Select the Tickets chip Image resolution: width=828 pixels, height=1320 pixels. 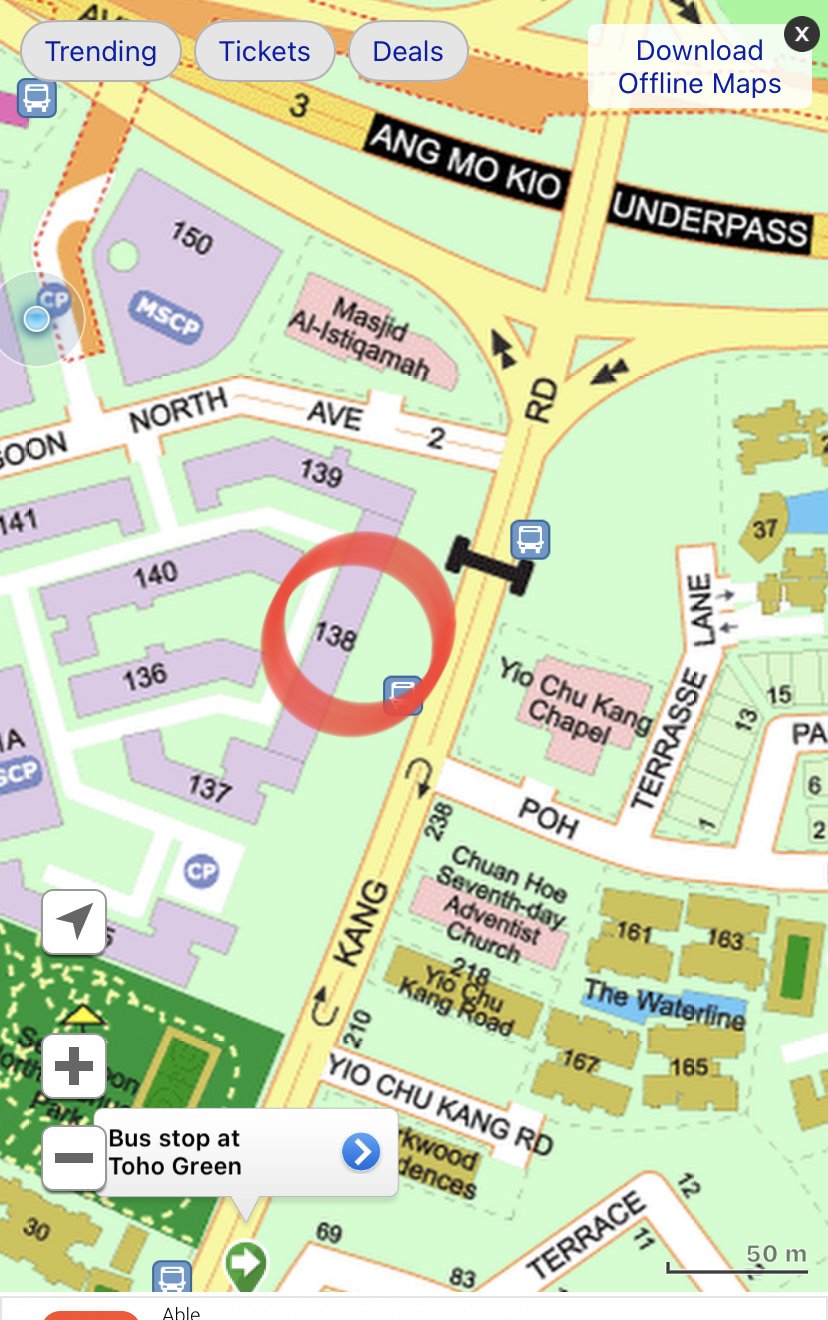[264, 51]
